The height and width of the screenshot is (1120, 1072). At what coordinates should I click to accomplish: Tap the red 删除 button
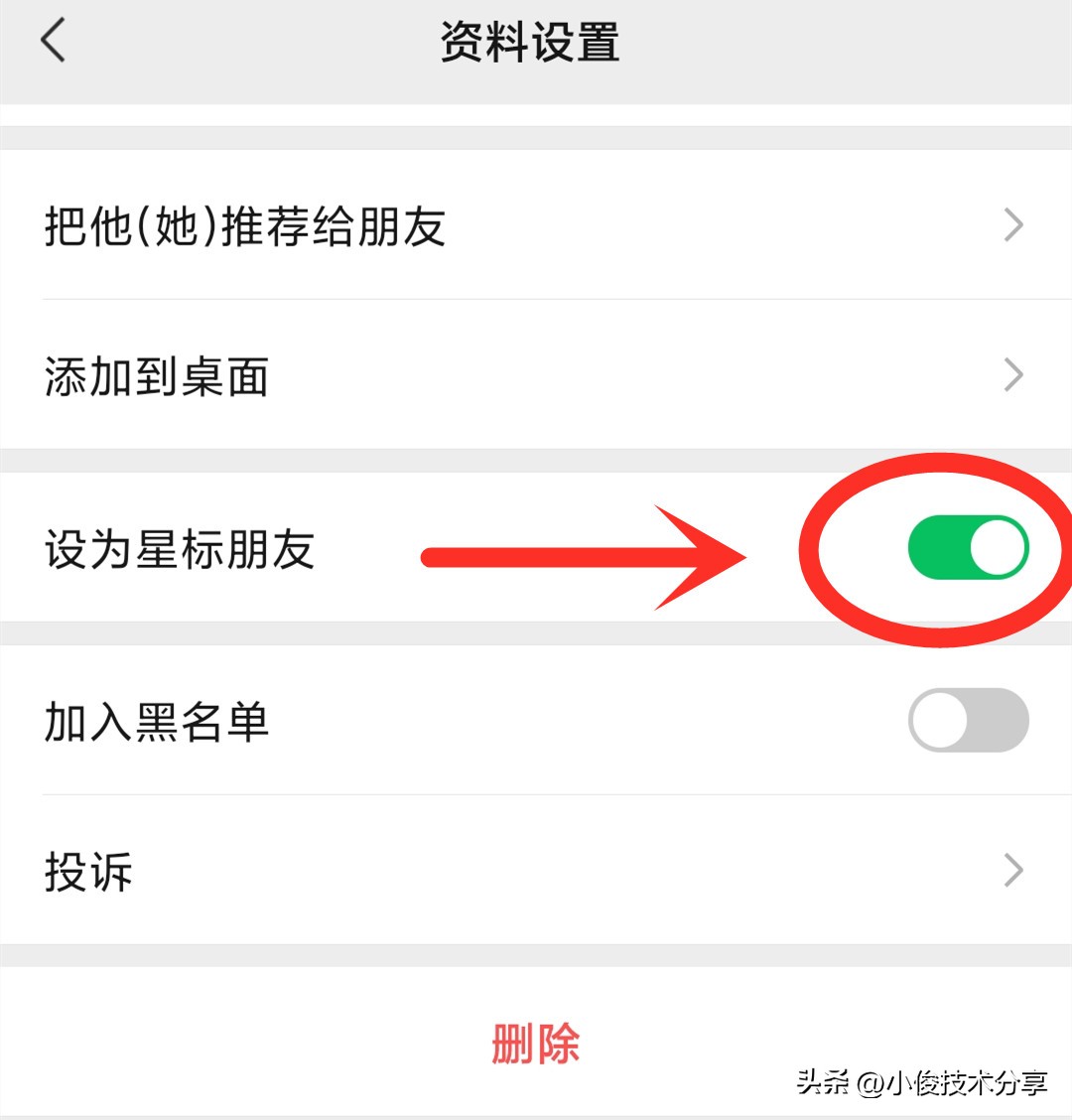click(x=535, y=1044)
